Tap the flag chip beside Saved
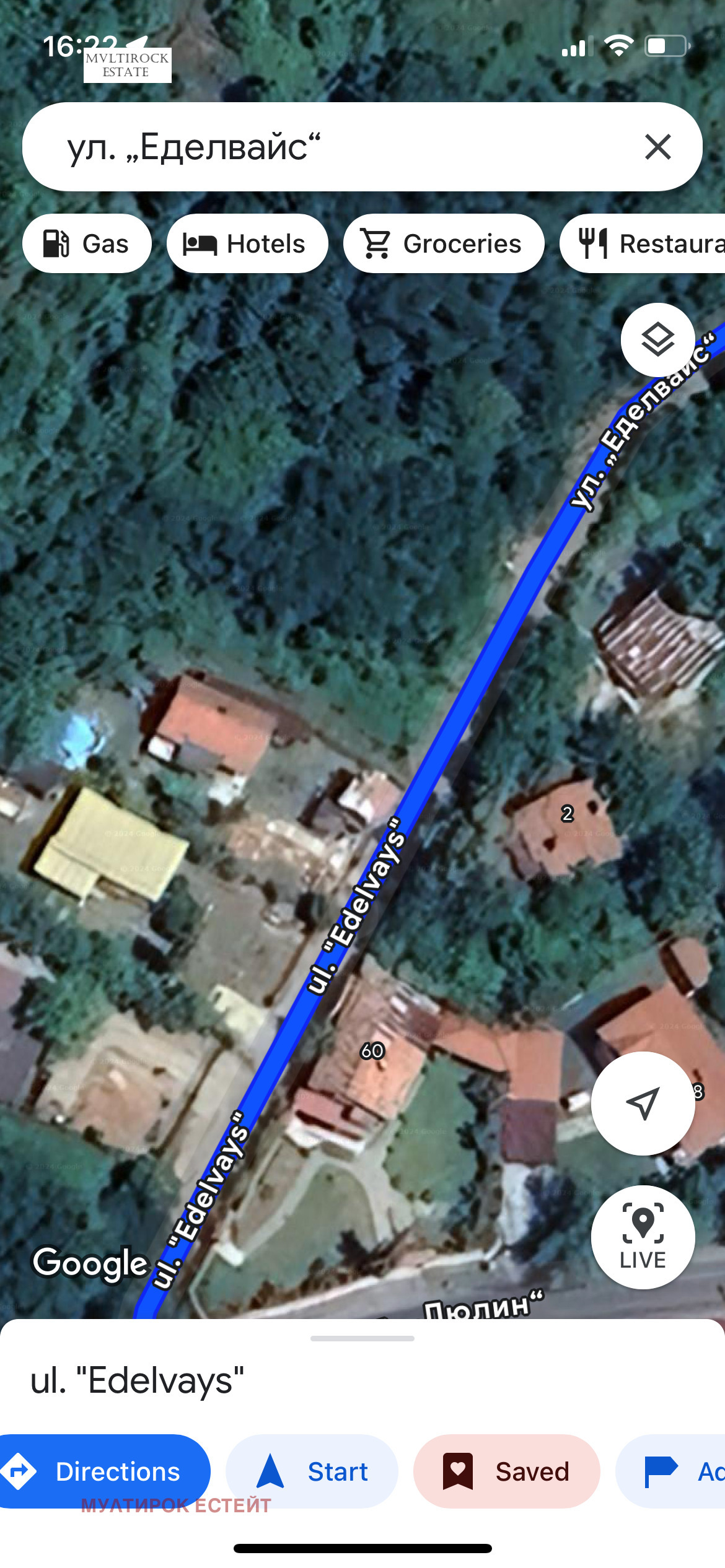This screenshot has height=1568, width=725. (x=675, y=1471)
